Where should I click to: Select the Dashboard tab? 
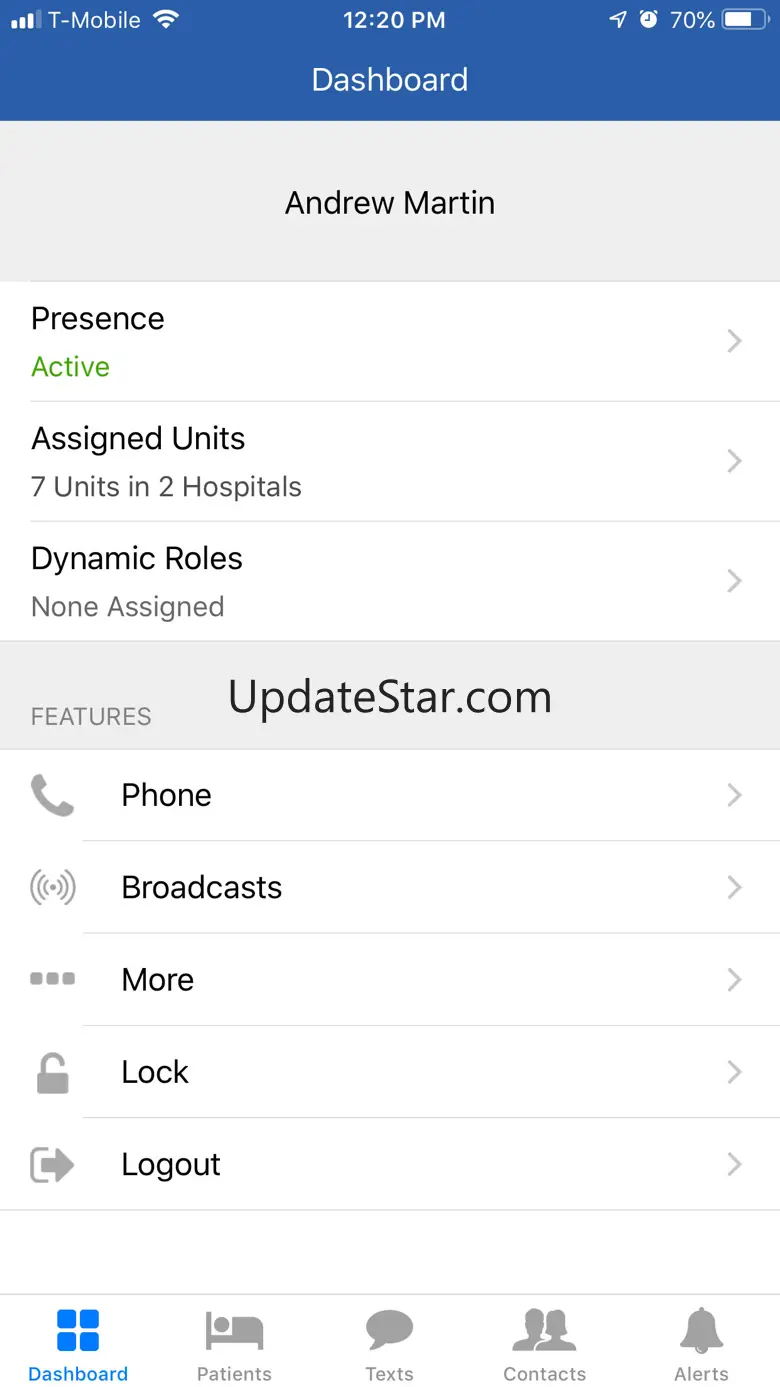pos(78,1345)
